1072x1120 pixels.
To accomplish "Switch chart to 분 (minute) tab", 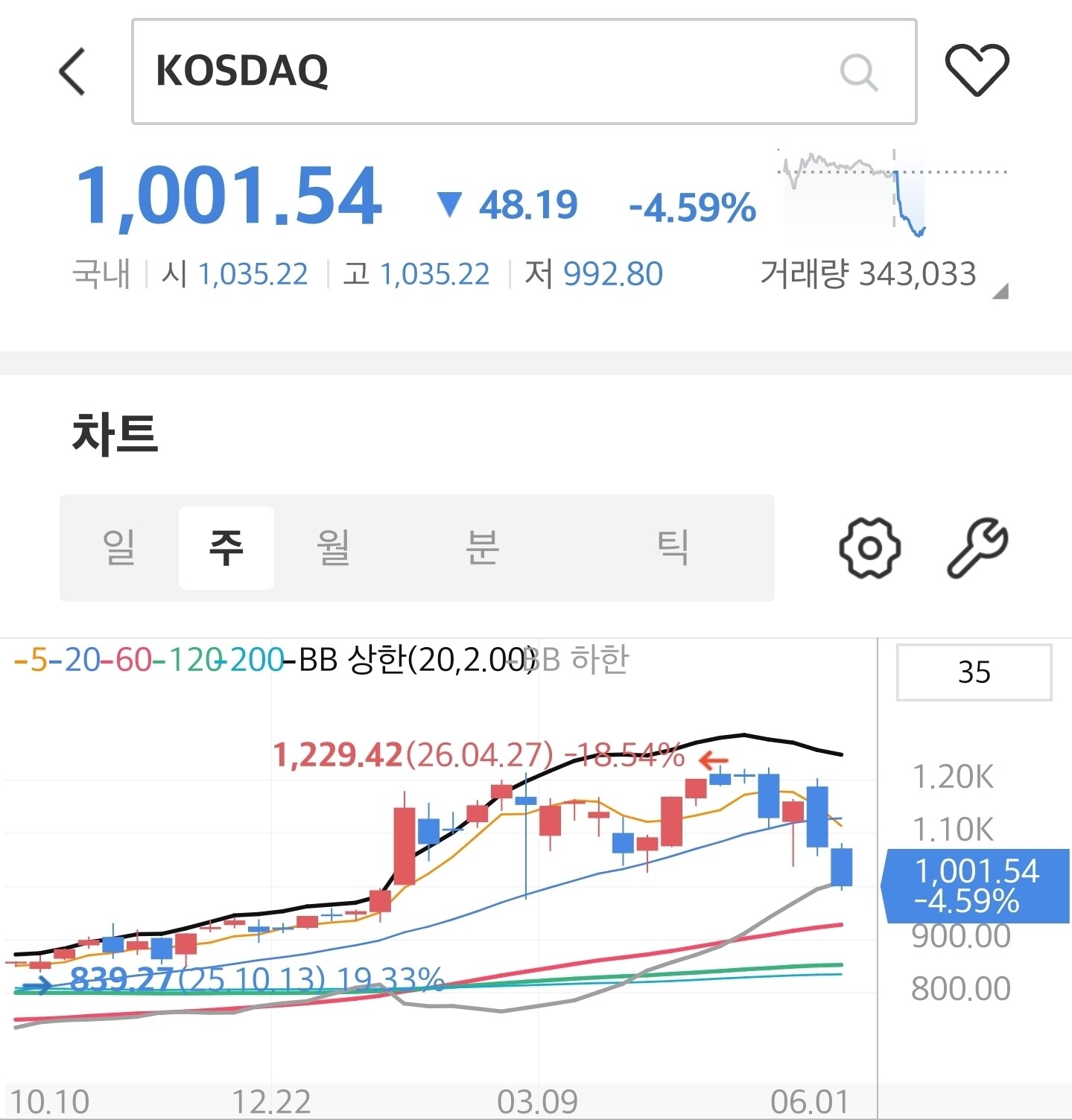I will coord(482,547).
